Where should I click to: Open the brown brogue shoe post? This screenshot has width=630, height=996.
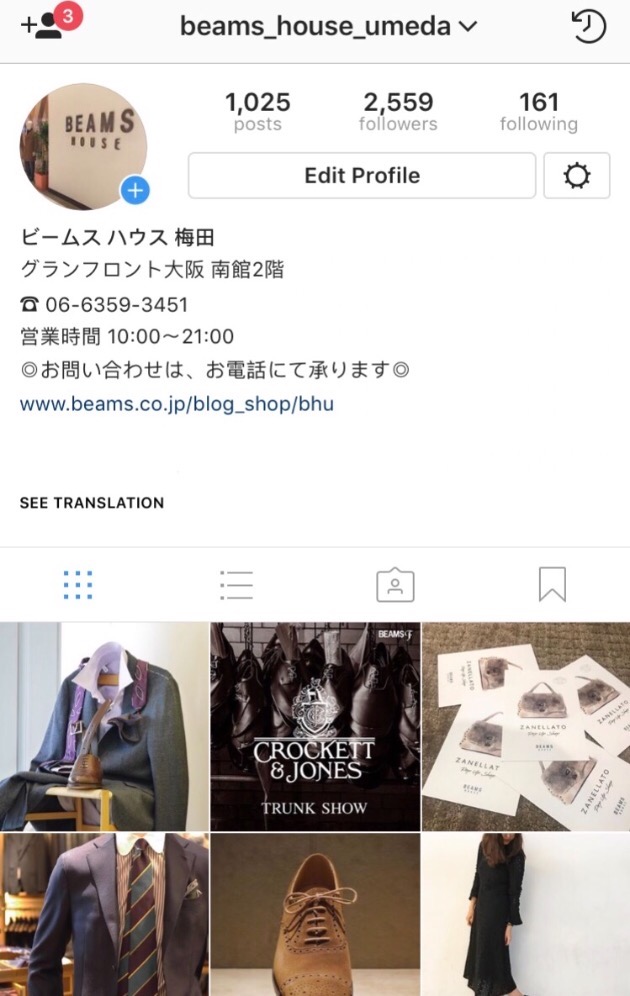click(x=315, y=916)
